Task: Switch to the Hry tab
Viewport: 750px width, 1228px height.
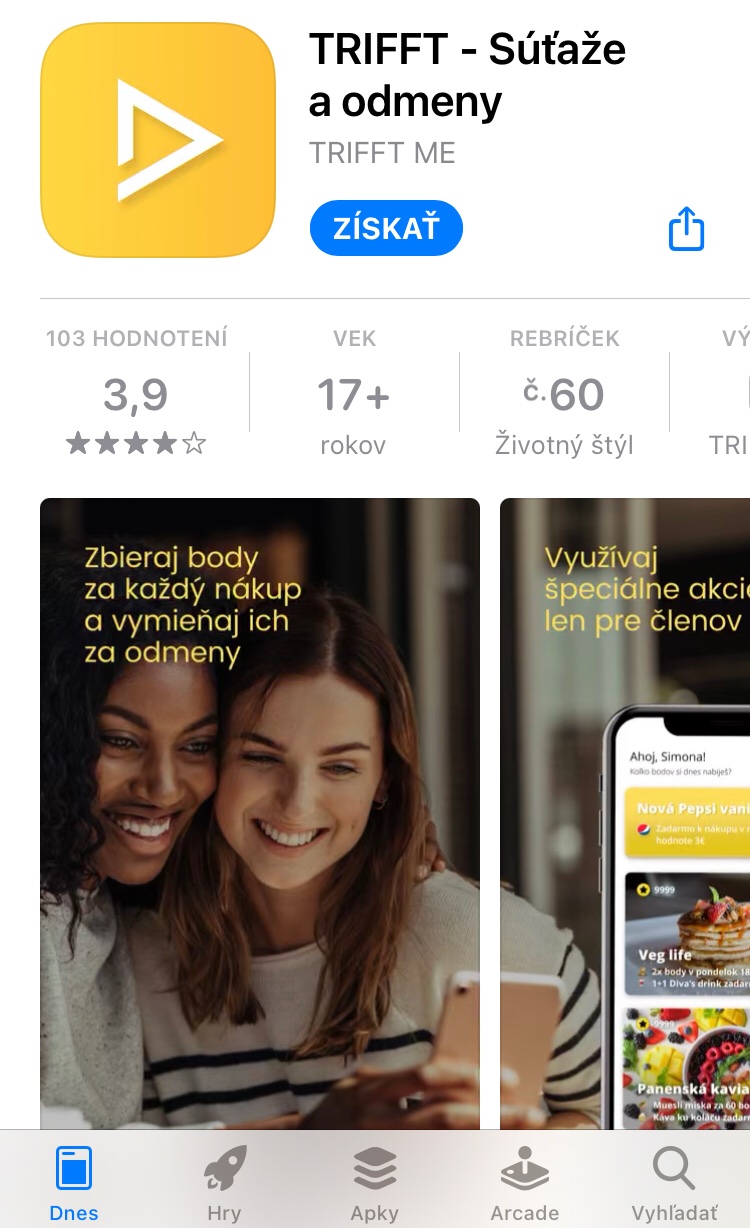Action: click(224, 1183)
